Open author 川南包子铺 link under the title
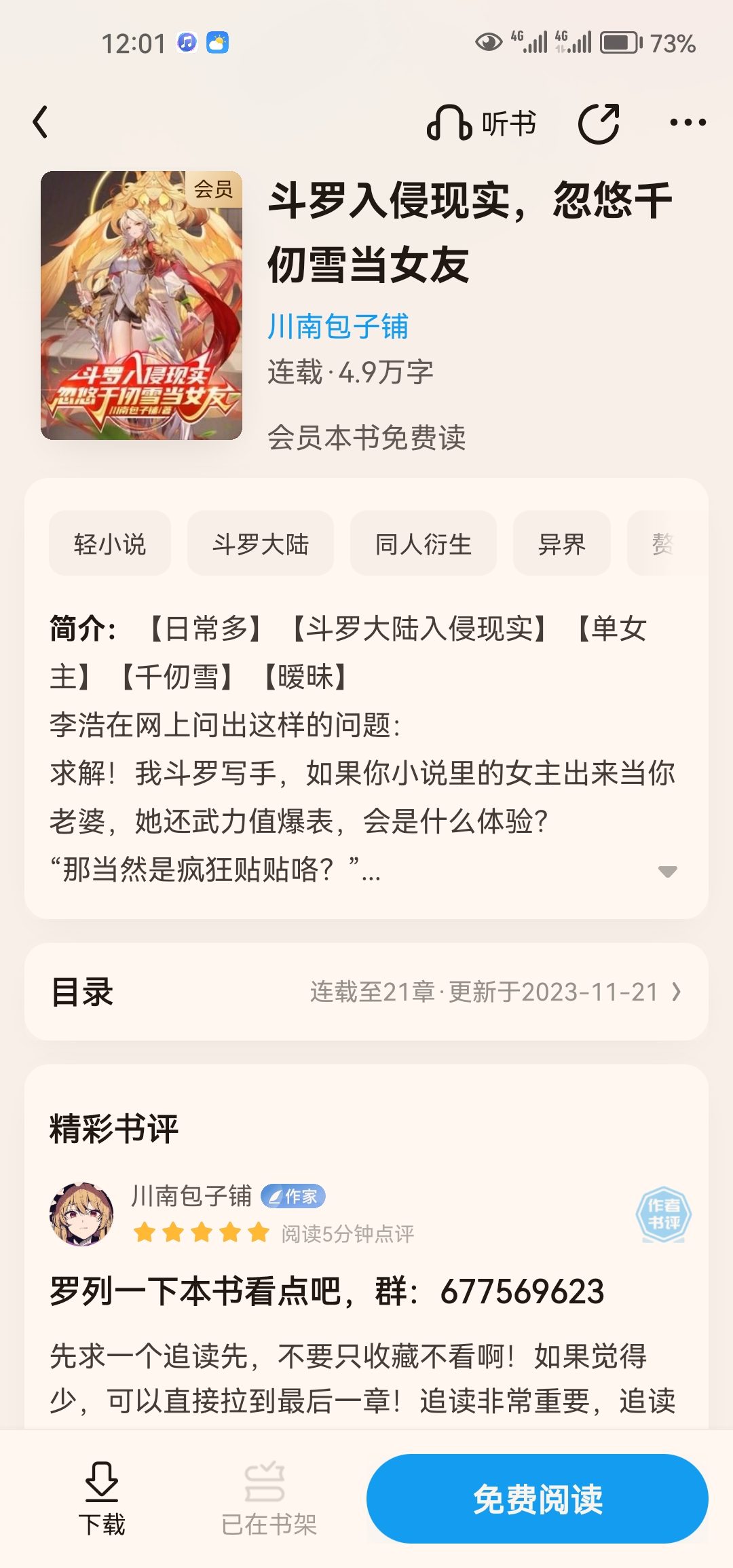 pos(338,326)
